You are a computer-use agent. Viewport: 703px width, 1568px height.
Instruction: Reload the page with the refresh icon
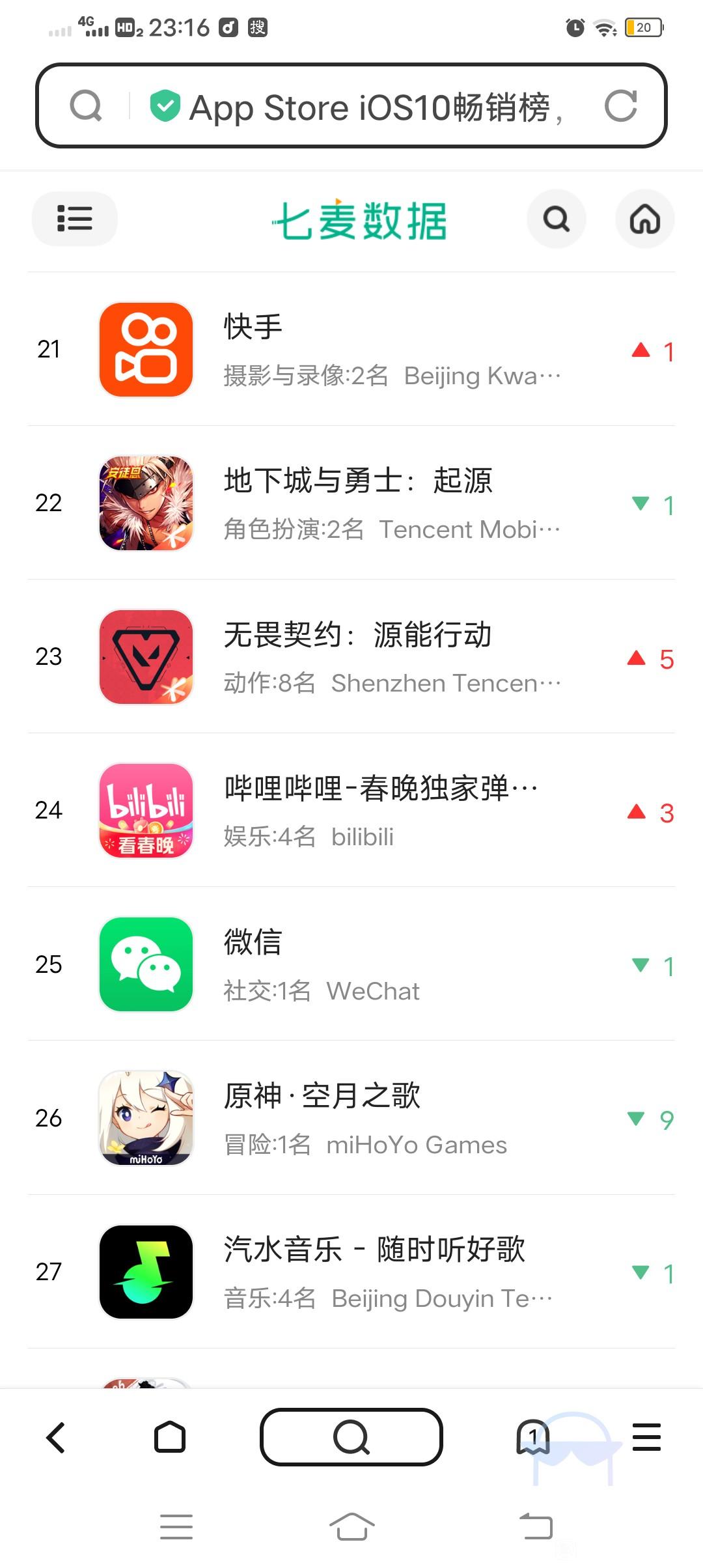click(x=620, y=106)
